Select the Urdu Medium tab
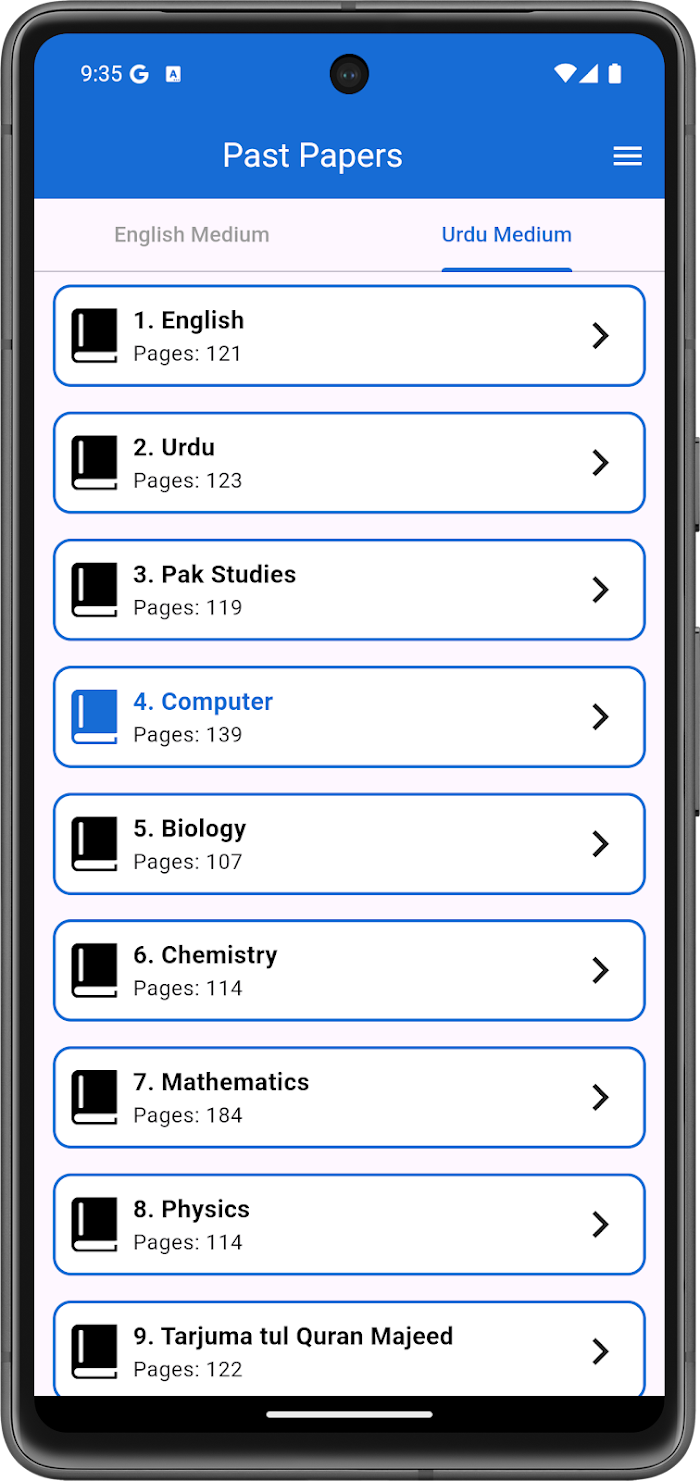The image size is (700, 1481). [x=507, y=235]
